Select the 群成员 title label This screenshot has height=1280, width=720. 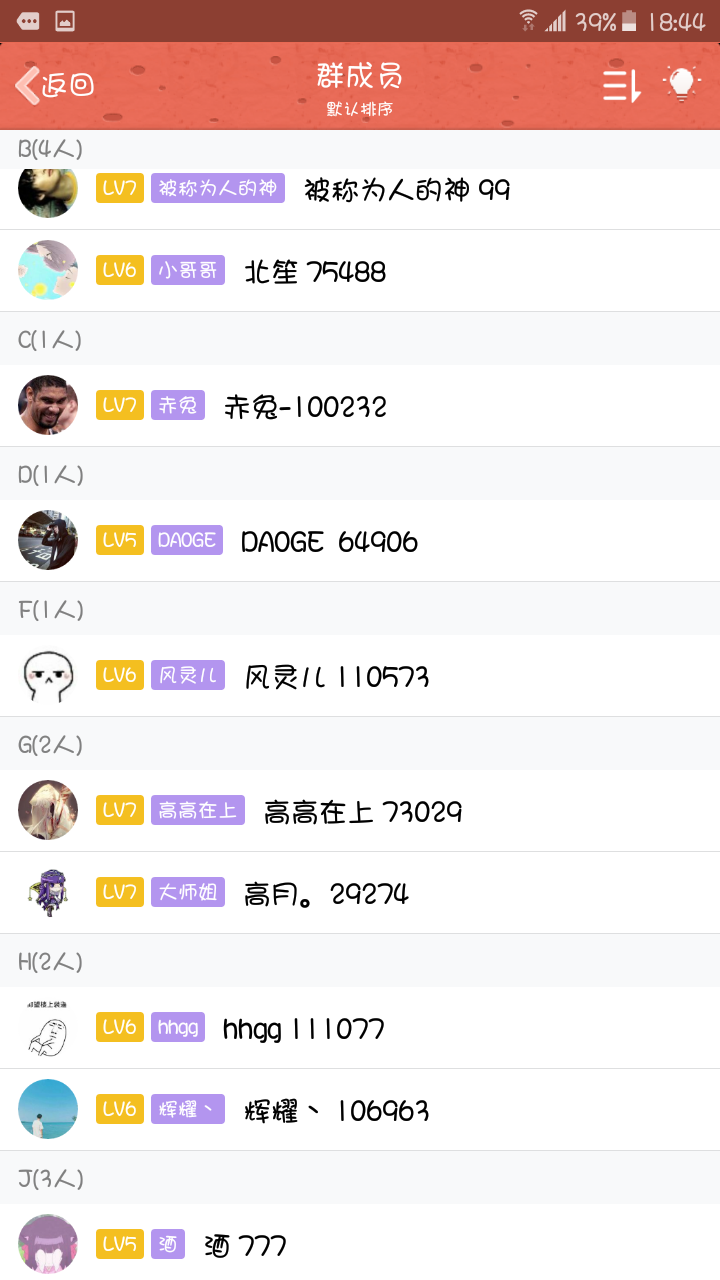(x=360, y=78)
